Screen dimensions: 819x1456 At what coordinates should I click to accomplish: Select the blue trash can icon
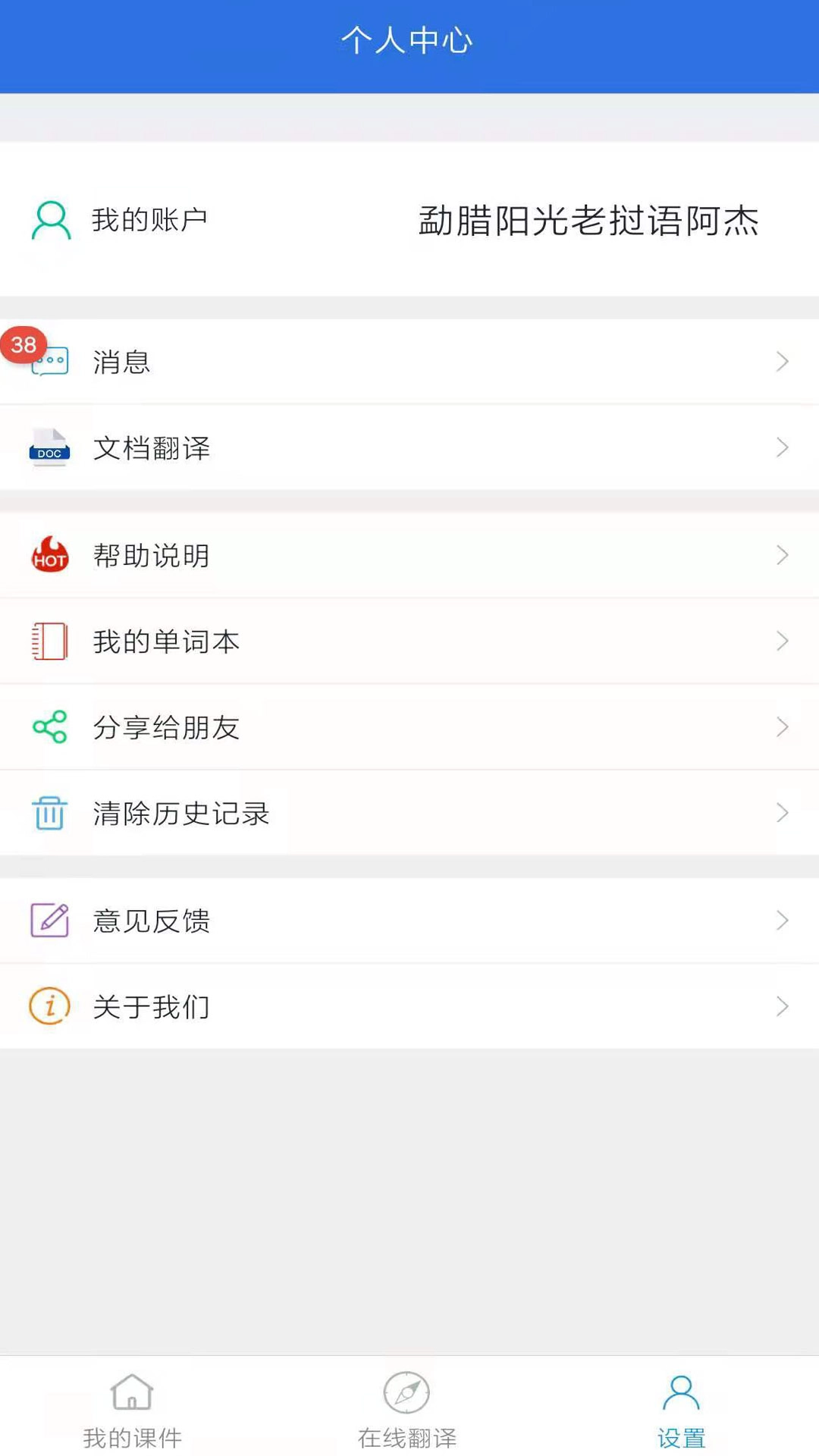click(x=48, y=814)
